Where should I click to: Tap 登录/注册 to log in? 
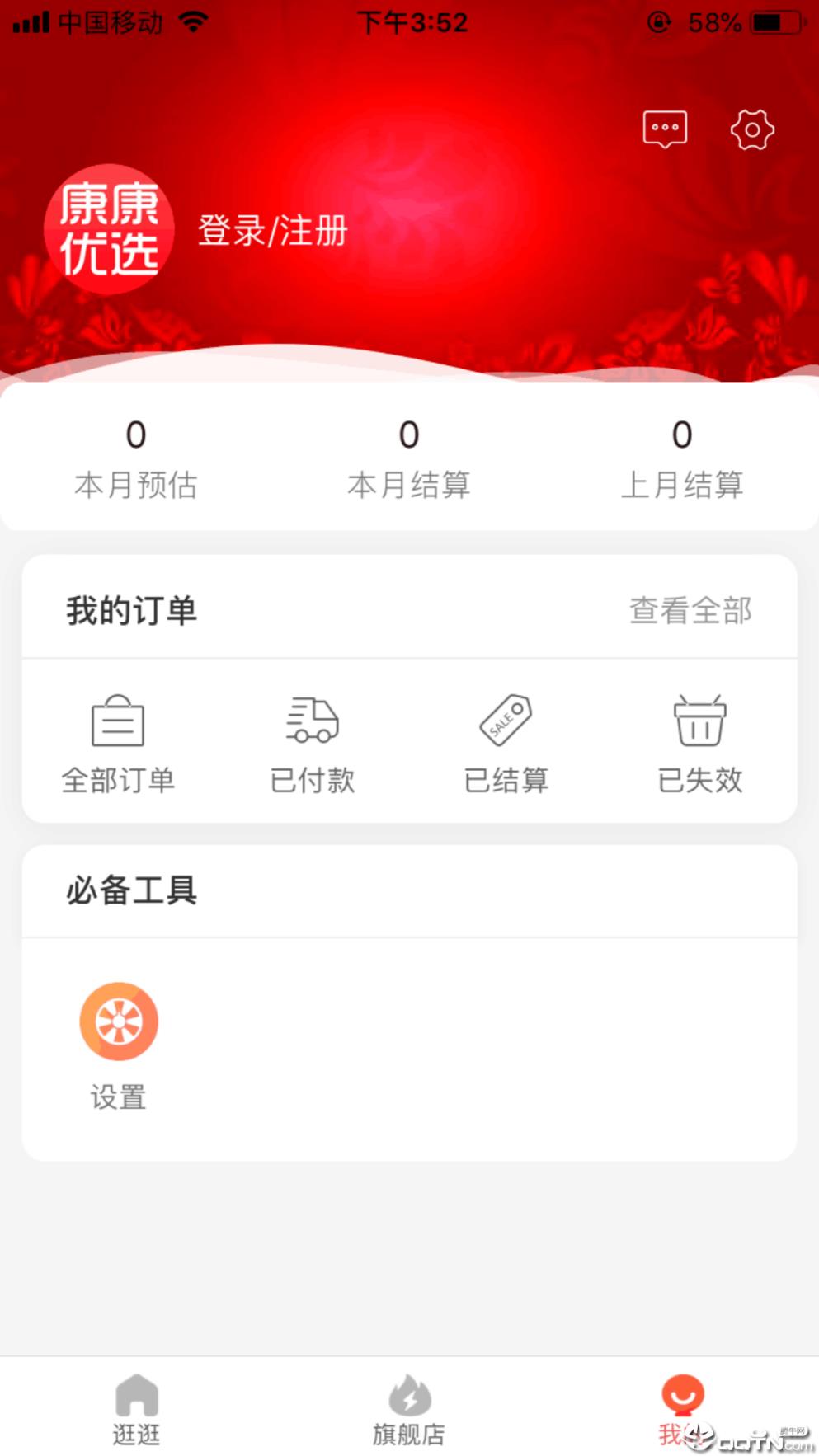point(271,232)
